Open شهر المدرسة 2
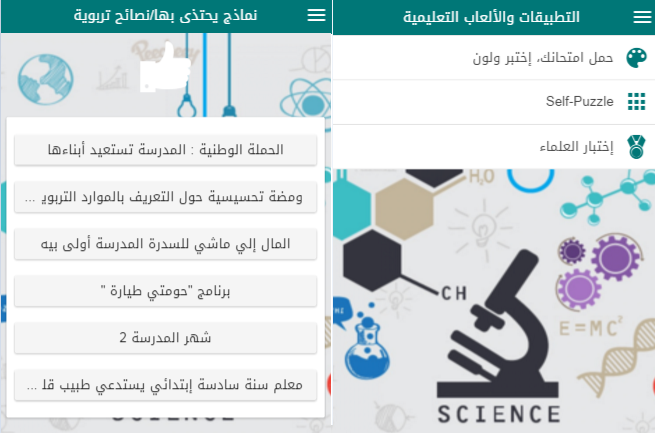 (x=165, y=338)
